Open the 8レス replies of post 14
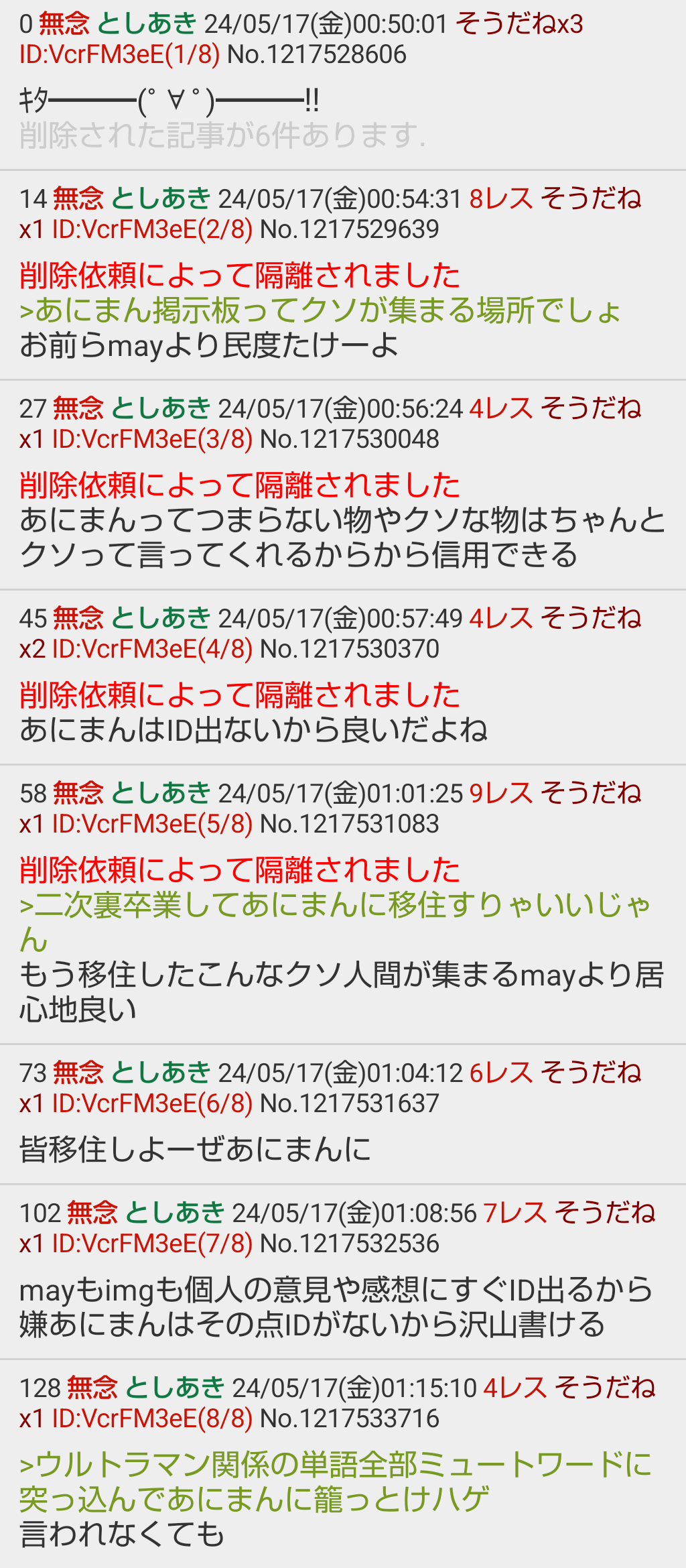The image size is (686, 1568). (501, 199)
